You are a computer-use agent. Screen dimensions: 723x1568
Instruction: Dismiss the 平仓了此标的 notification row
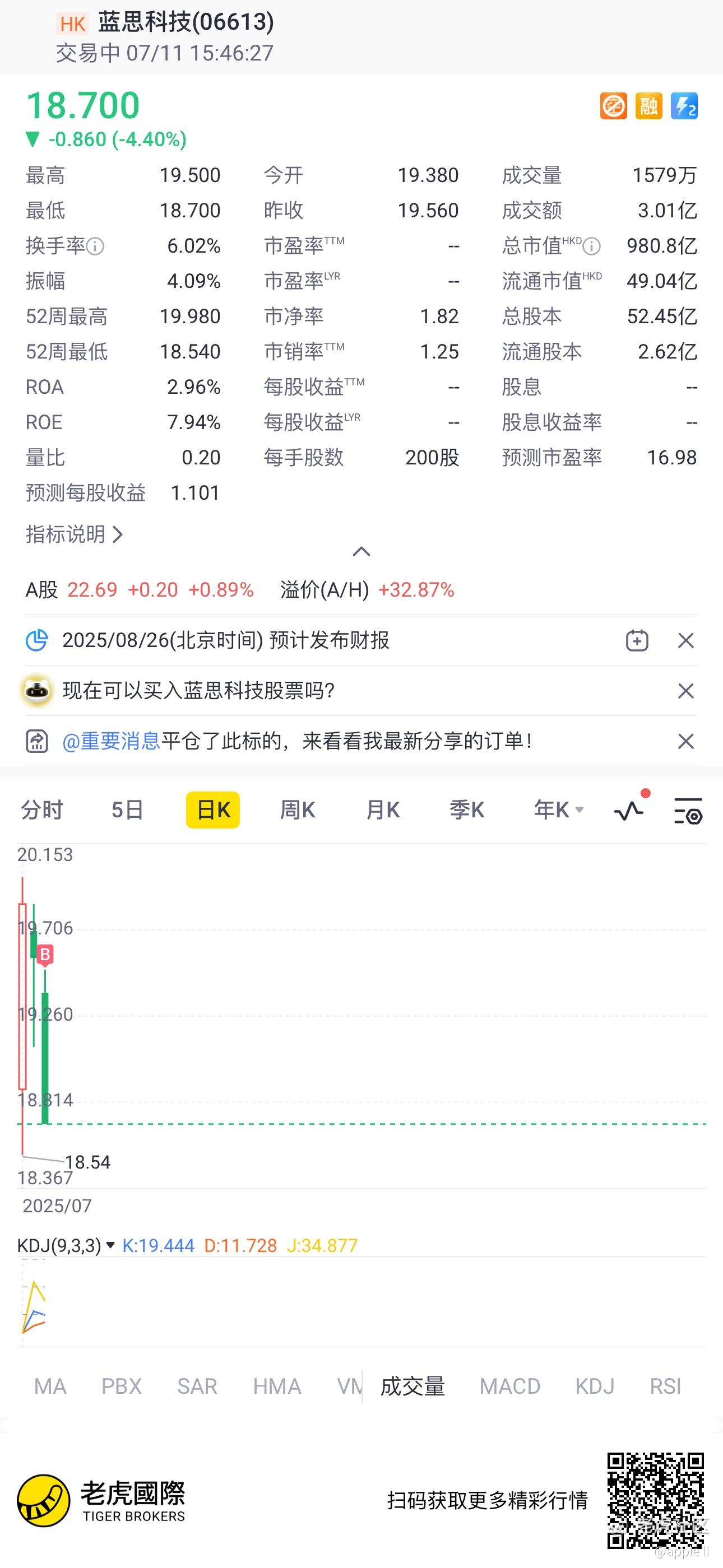pyautogui.click(x=686, y=741)
